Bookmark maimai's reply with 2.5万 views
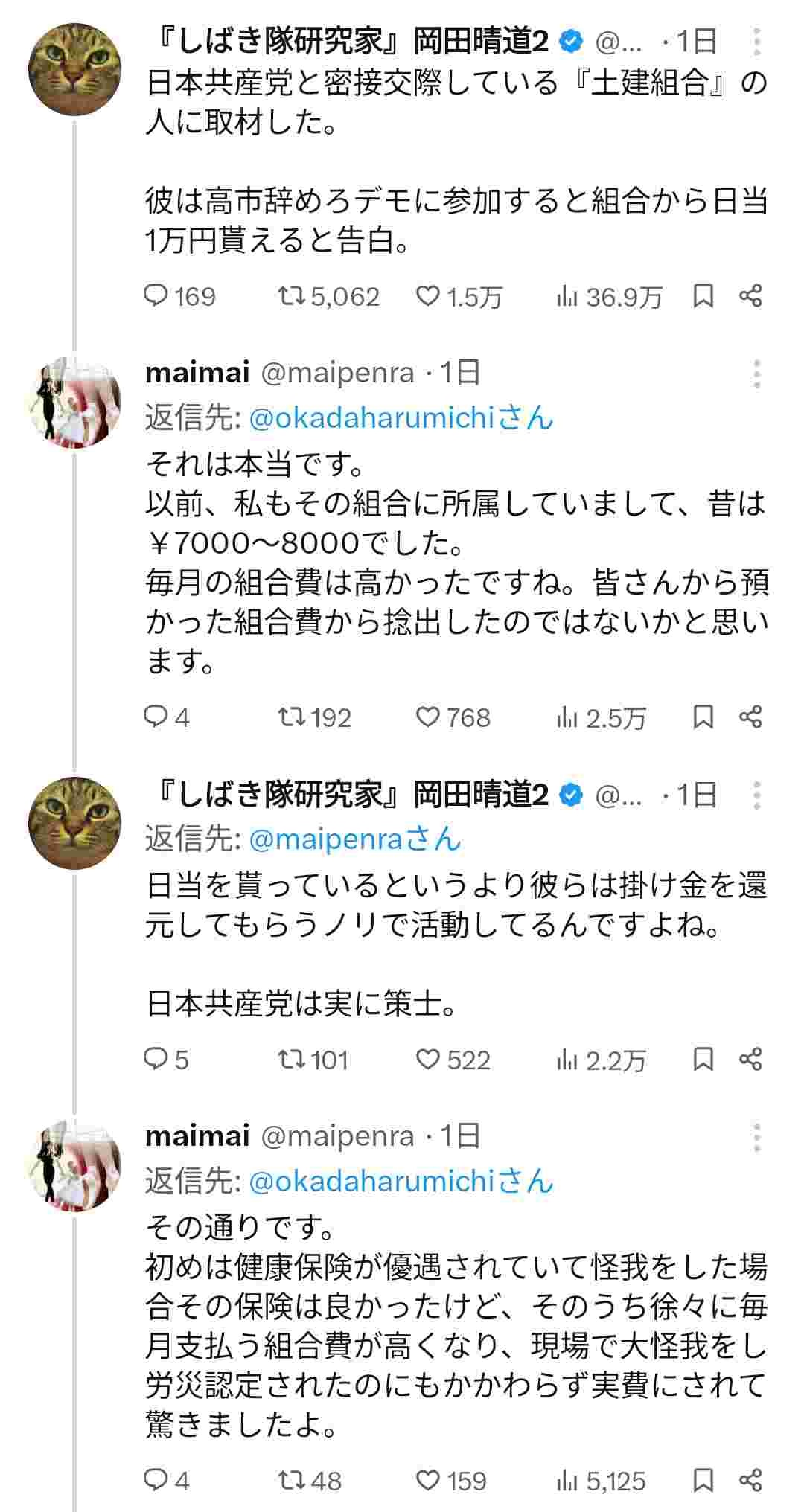Viewport: 804px width, 1512px height. tap(703, 717)
